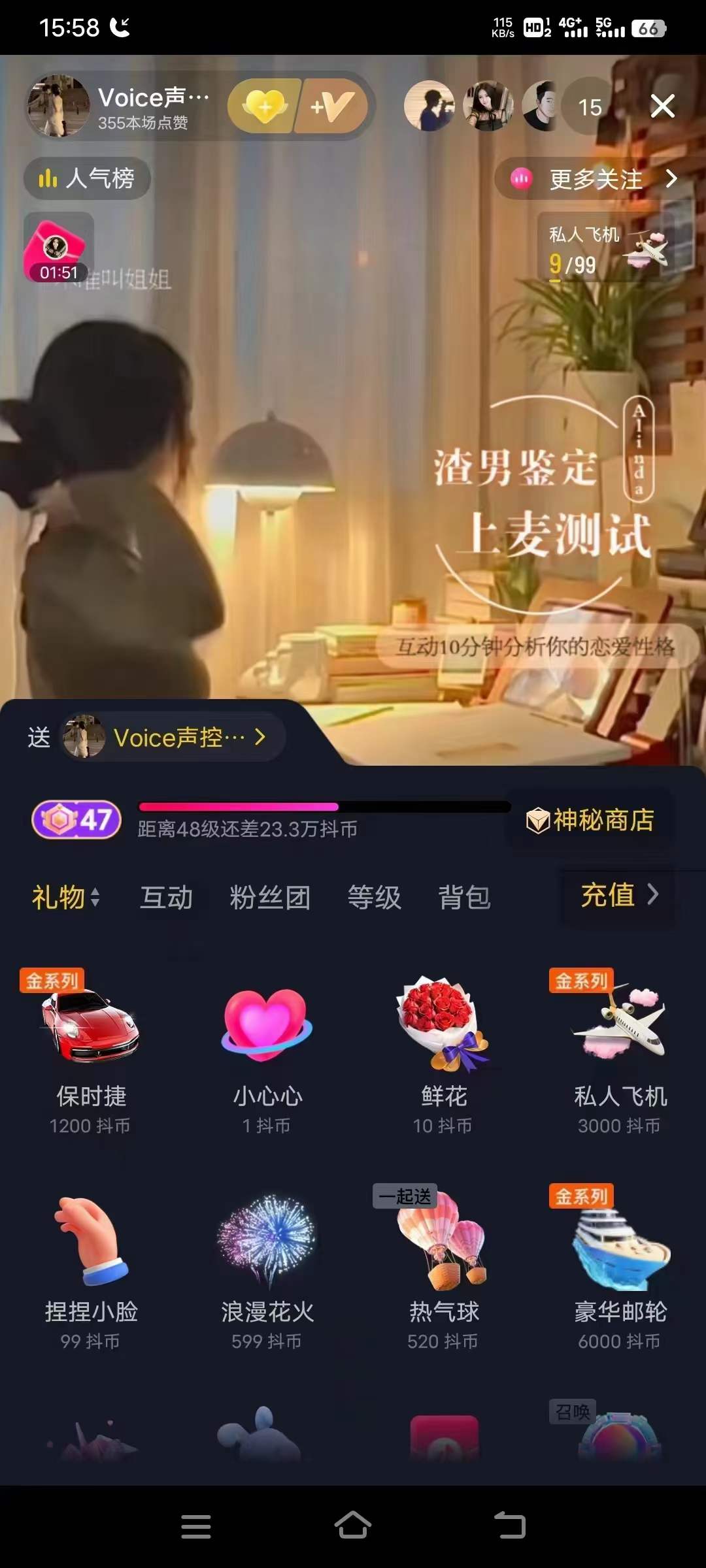Close the live stream with the X
This screenshot has width=706, height=1568.
[662, 106]
